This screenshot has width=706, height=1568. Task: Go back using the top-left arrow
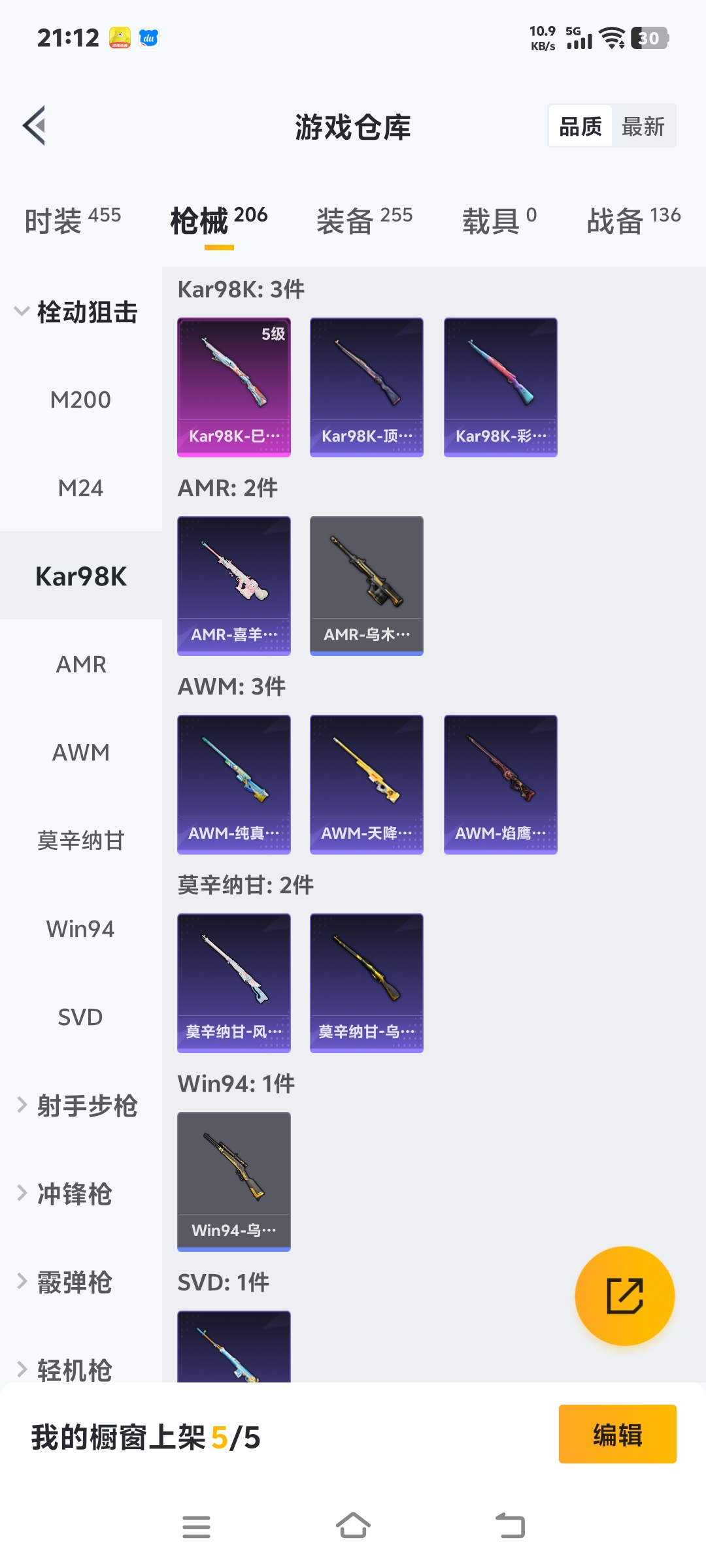click(x=34, y=125)
